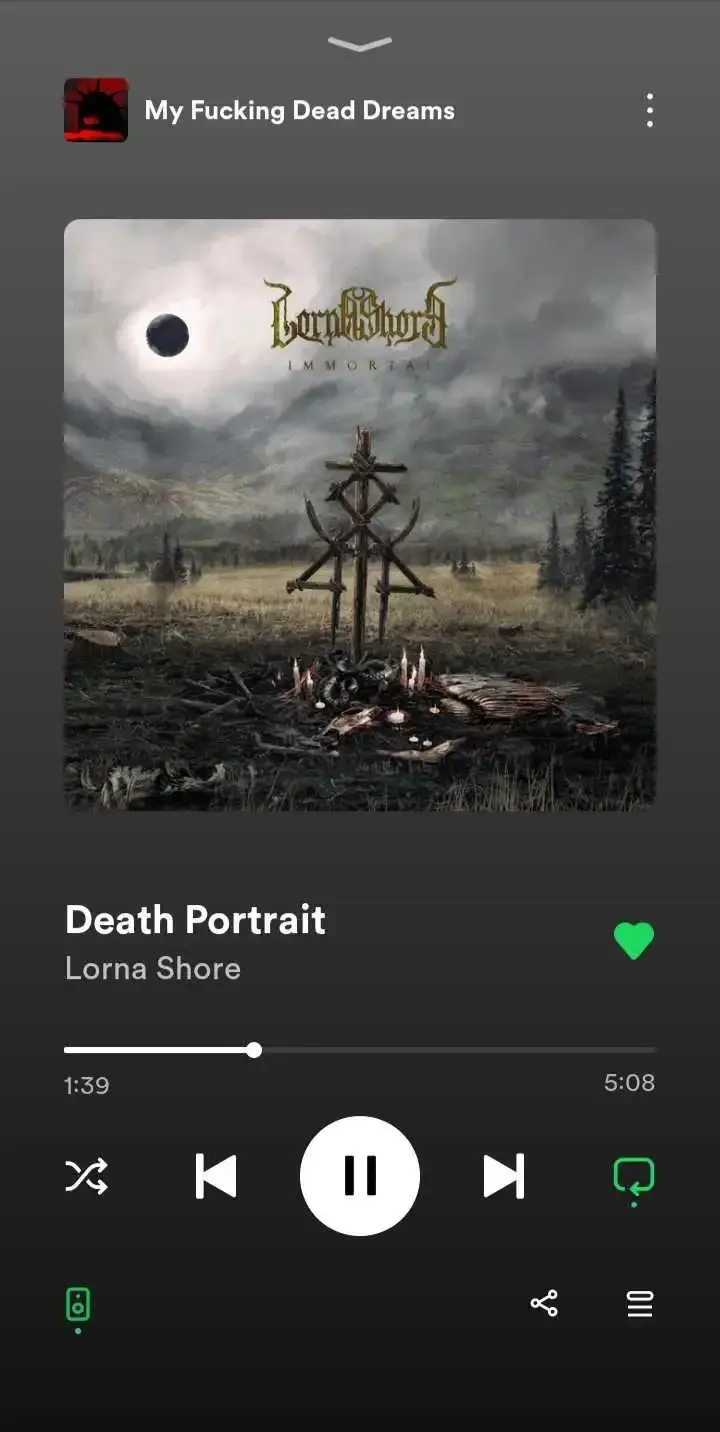
Task: Toggle shuffle mode
Action: pyautogui.click(x=87, y=1176)
